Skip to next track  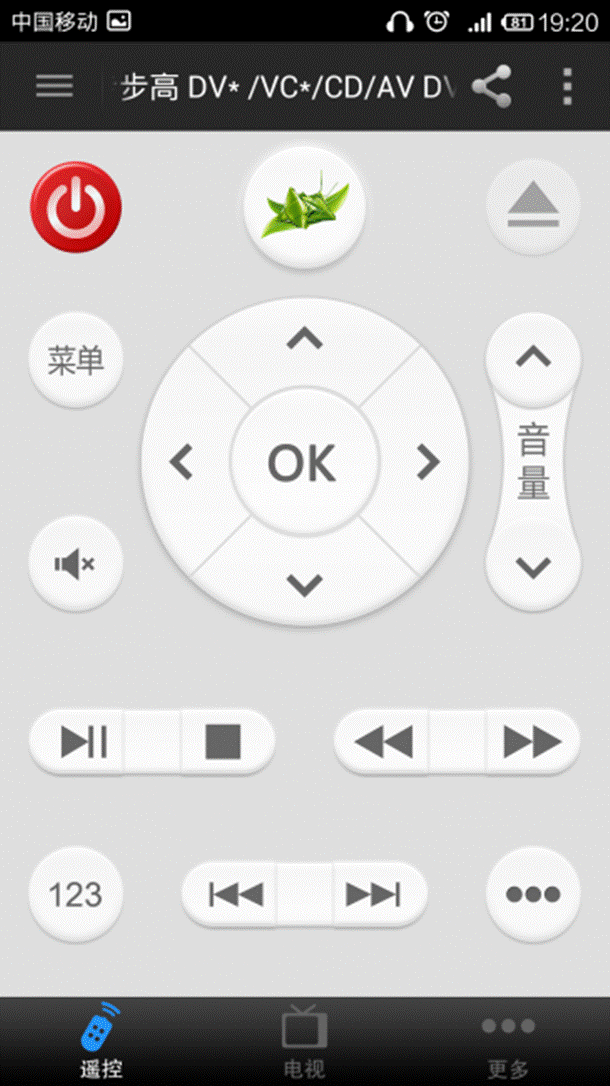pyautogui.click(x=374, y=895)
